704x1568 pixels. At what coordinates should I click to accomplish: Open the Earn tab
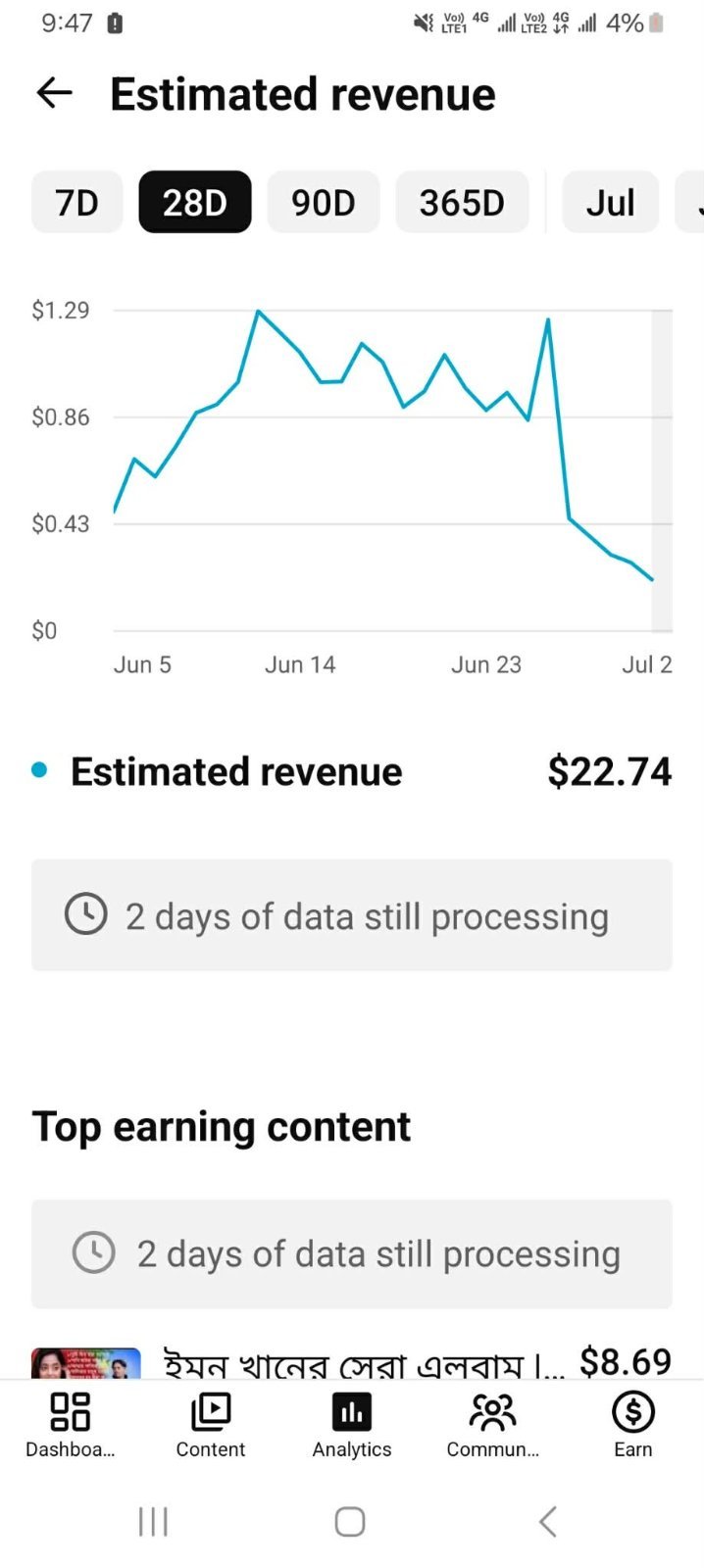[x=633, y=1425]
